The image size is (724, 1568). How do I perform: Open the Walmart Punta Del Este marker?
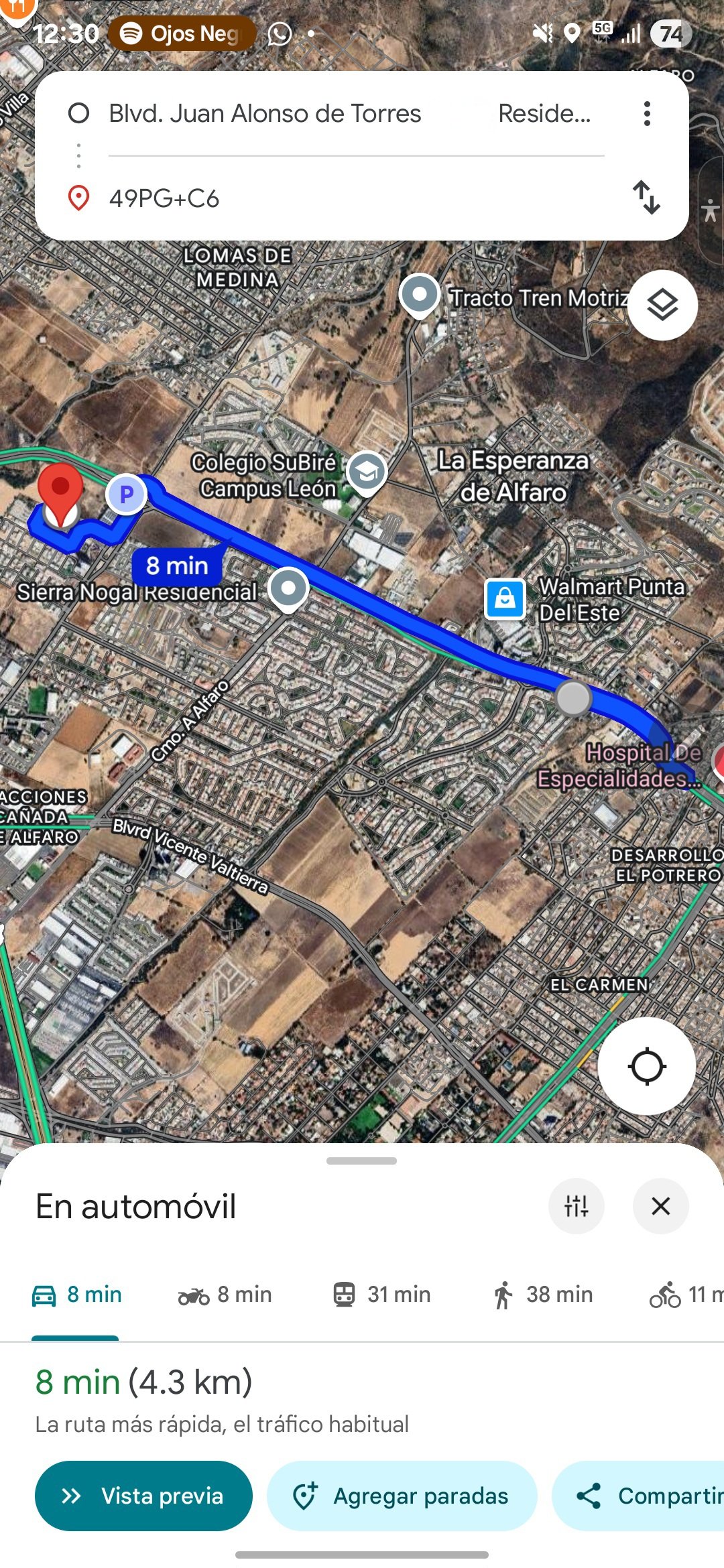coord(505,598)
